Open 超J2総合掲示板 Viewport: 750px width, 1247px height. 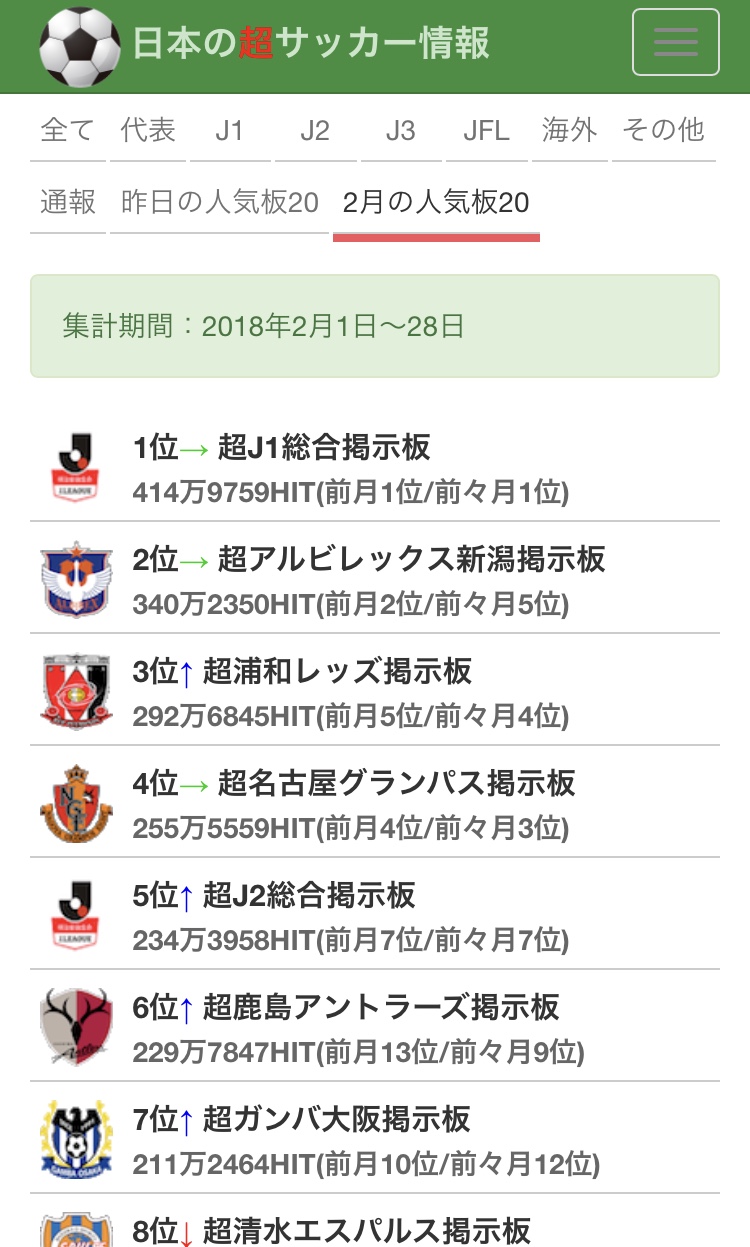tap(375, 914)
